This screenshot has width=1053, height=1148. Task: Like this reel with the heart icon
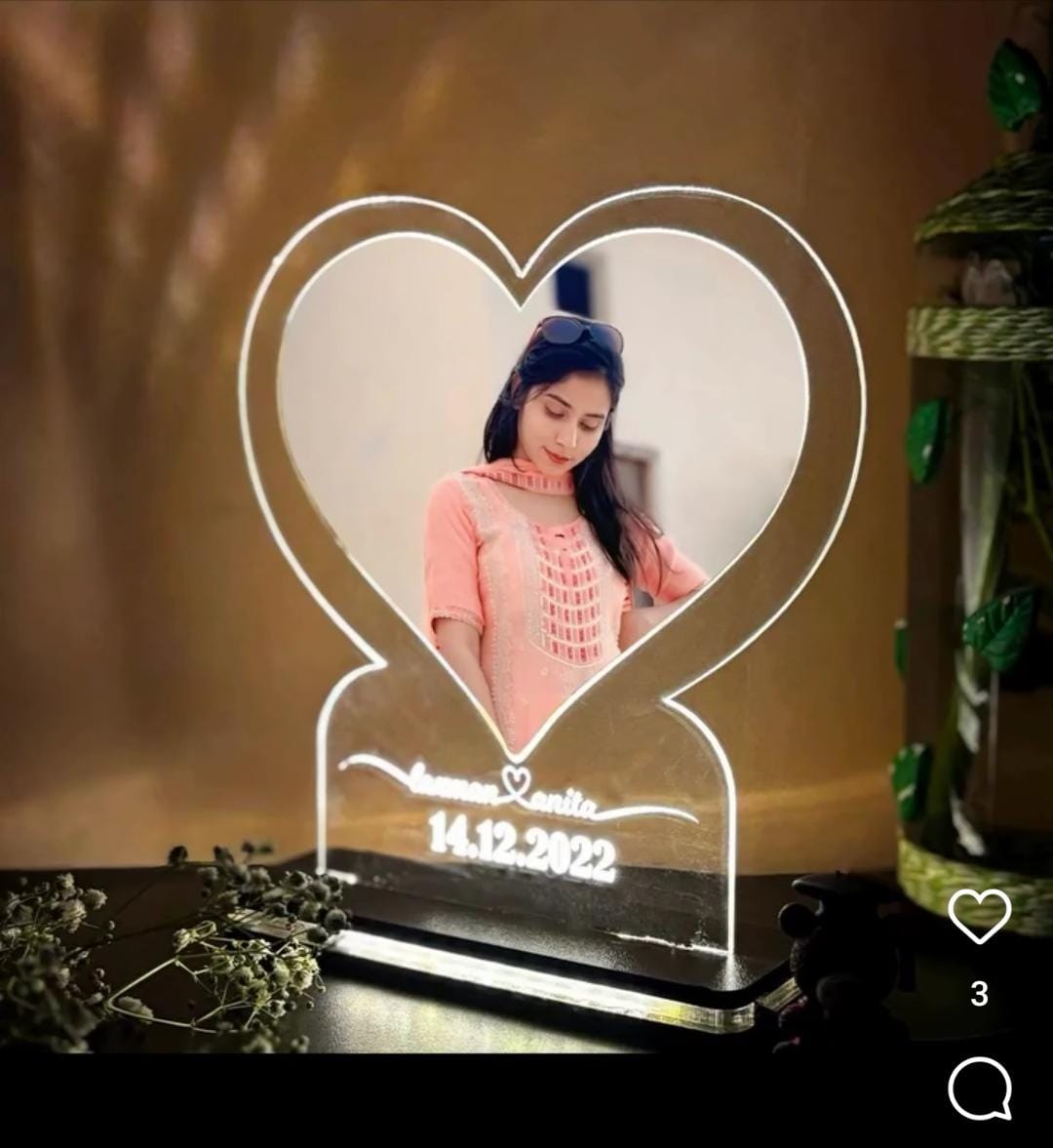pos(979,915)
